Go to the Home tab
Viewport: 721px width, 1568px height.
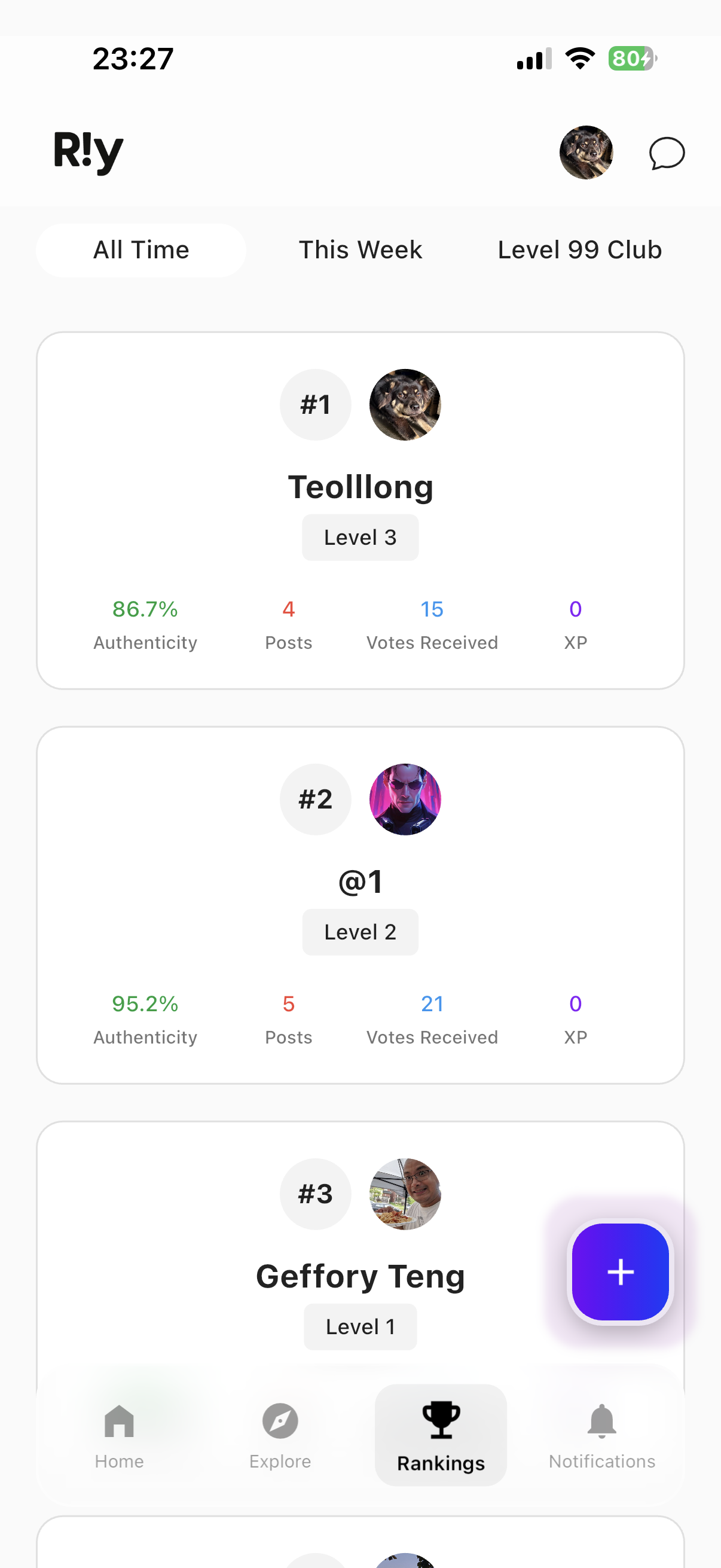click(119, 1435)
